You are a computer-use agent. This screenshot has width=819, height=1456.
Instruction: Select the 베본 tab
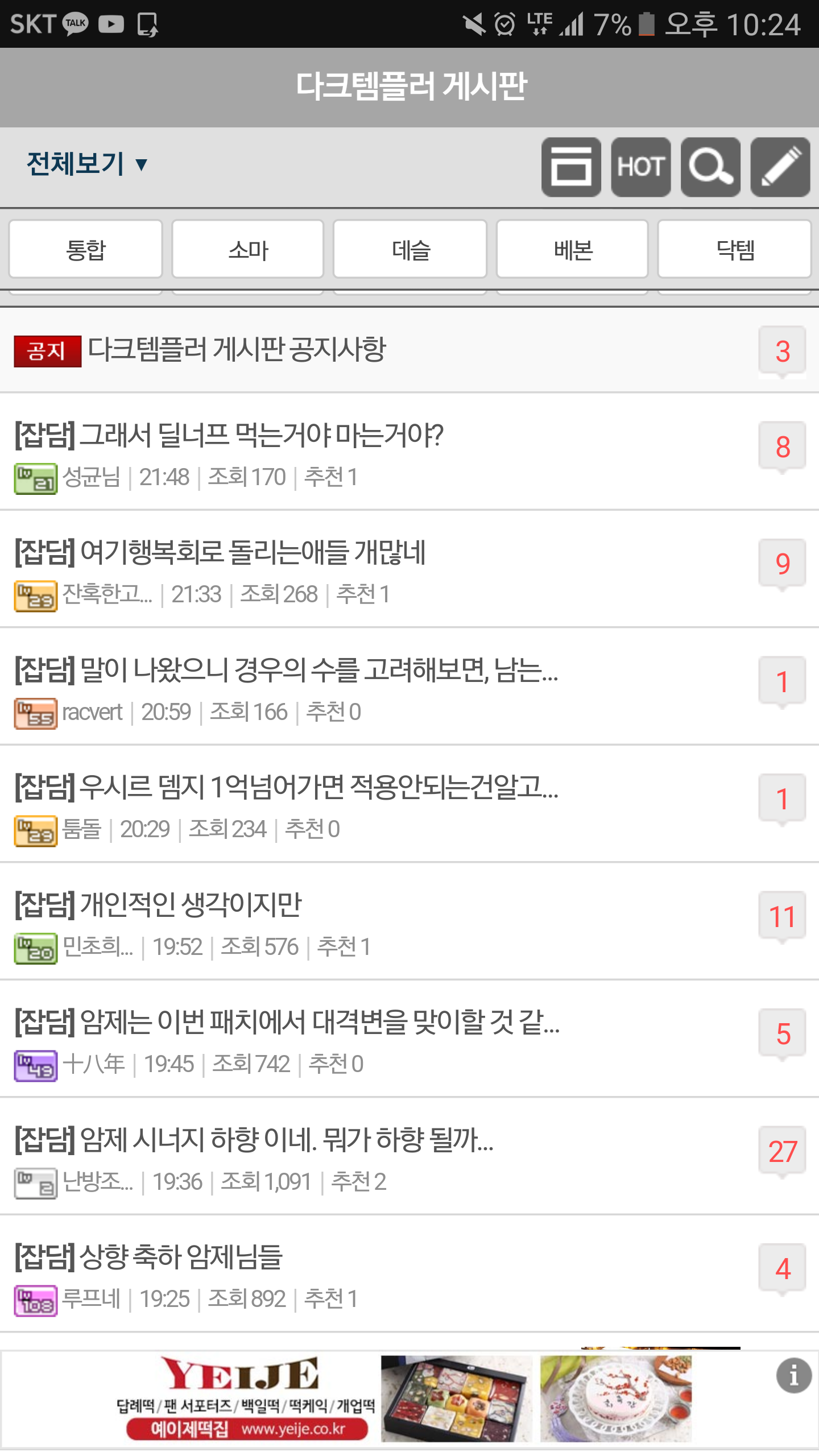coord(572,249)
